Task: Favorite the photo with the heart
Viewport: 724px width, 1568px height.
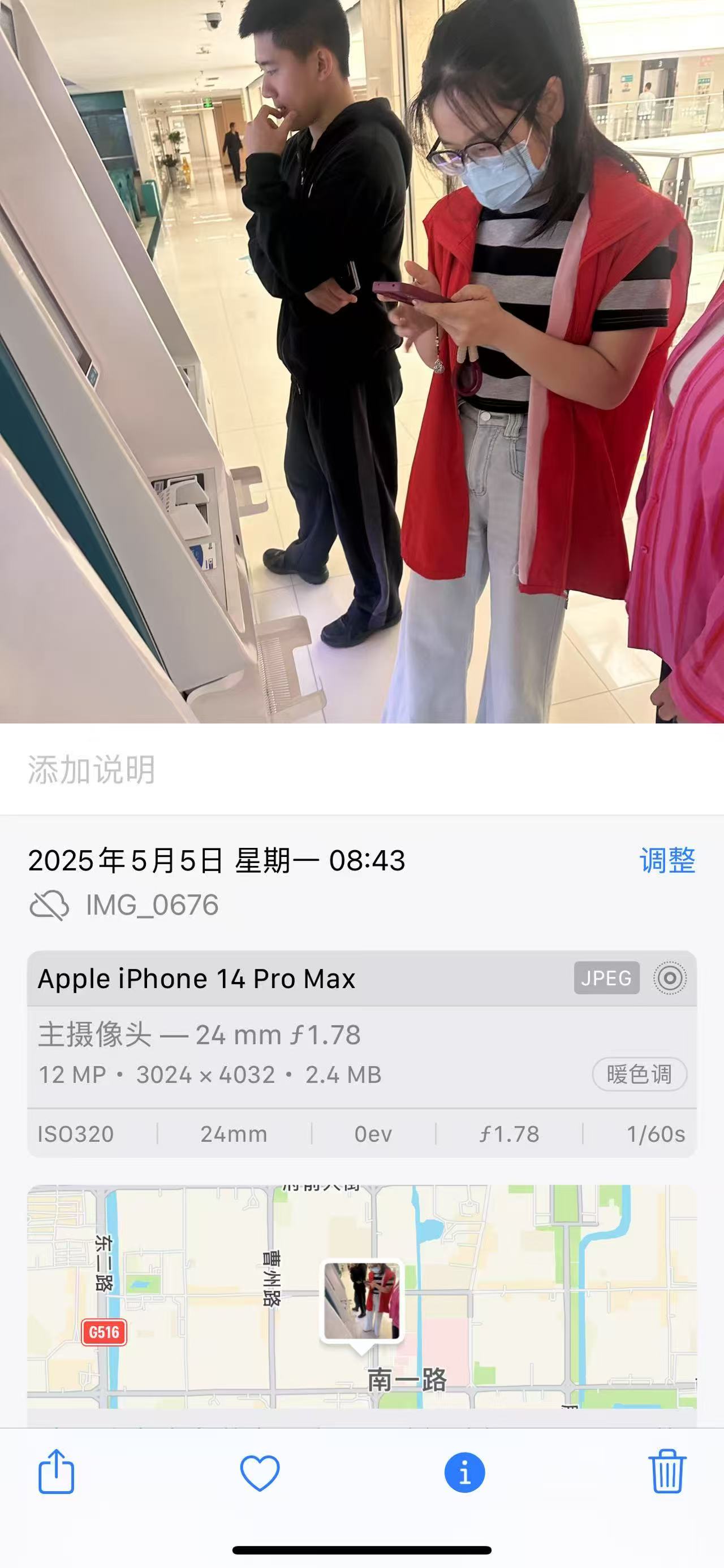Action: click(x=260, y=1473)
